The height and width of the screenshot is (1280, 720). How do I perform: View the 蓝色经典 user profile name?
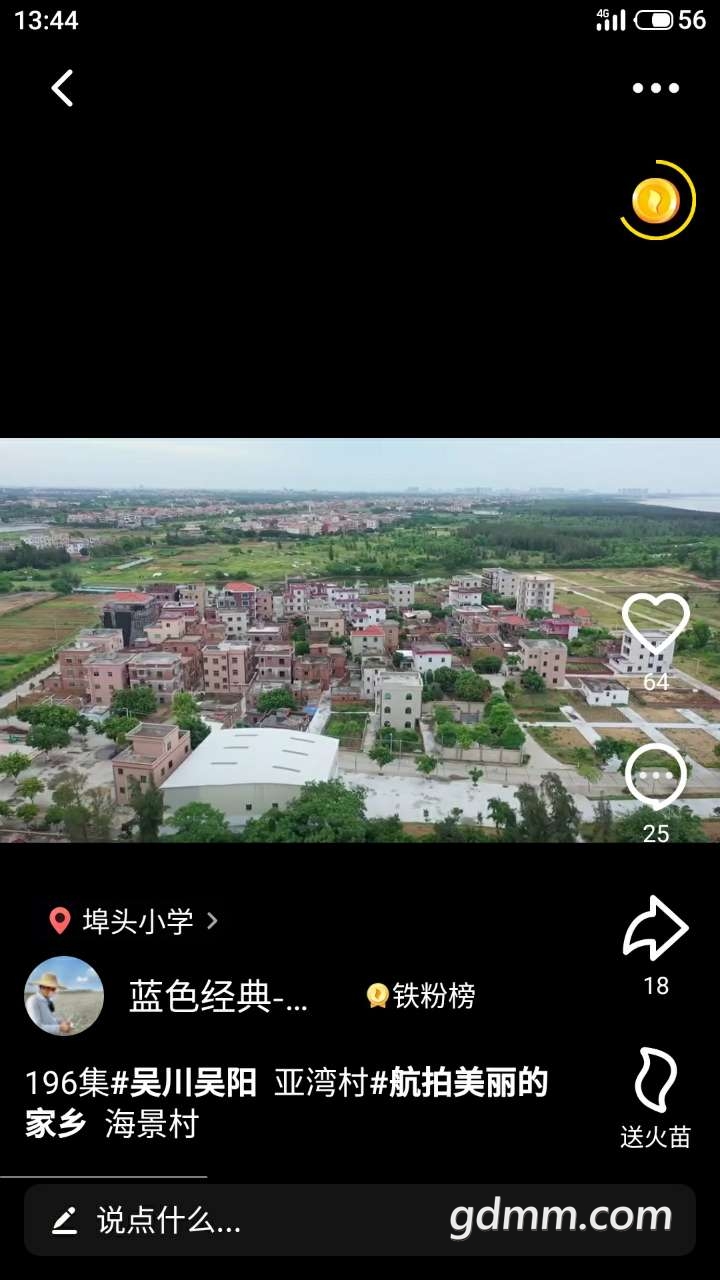[218, 996]
